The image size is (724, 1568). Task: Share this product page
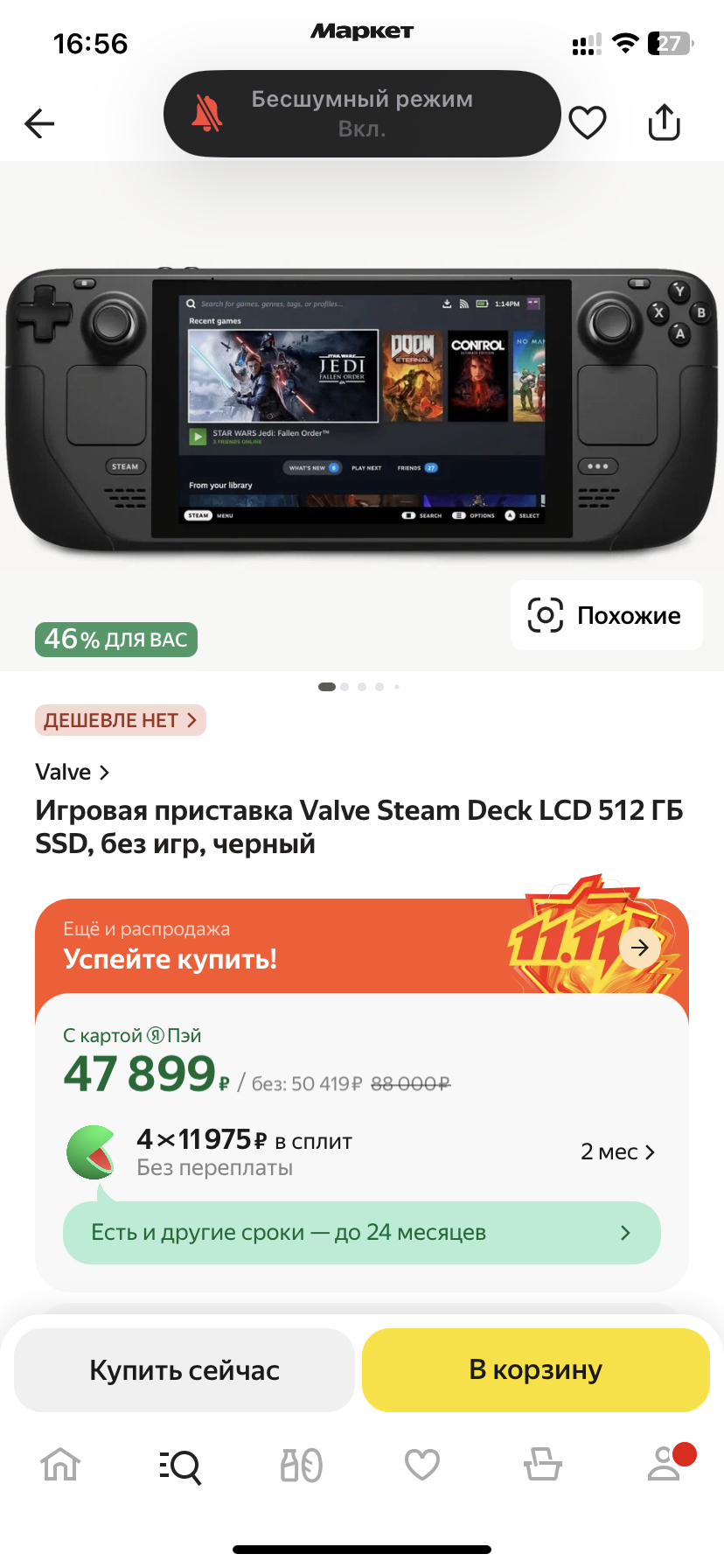click(x=664, y=122)
